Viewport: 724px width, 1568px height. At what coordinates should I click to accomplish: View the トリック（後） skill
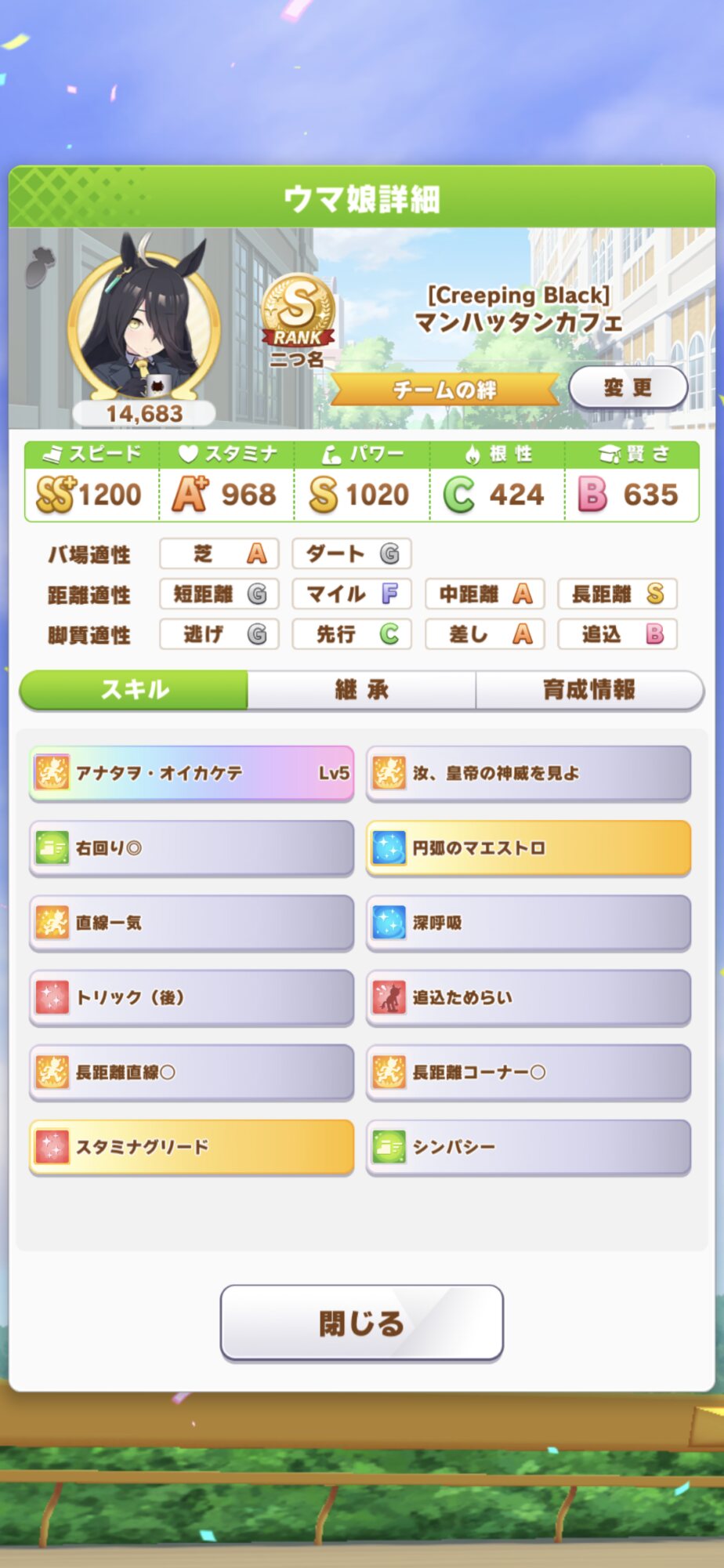(191, 997)
